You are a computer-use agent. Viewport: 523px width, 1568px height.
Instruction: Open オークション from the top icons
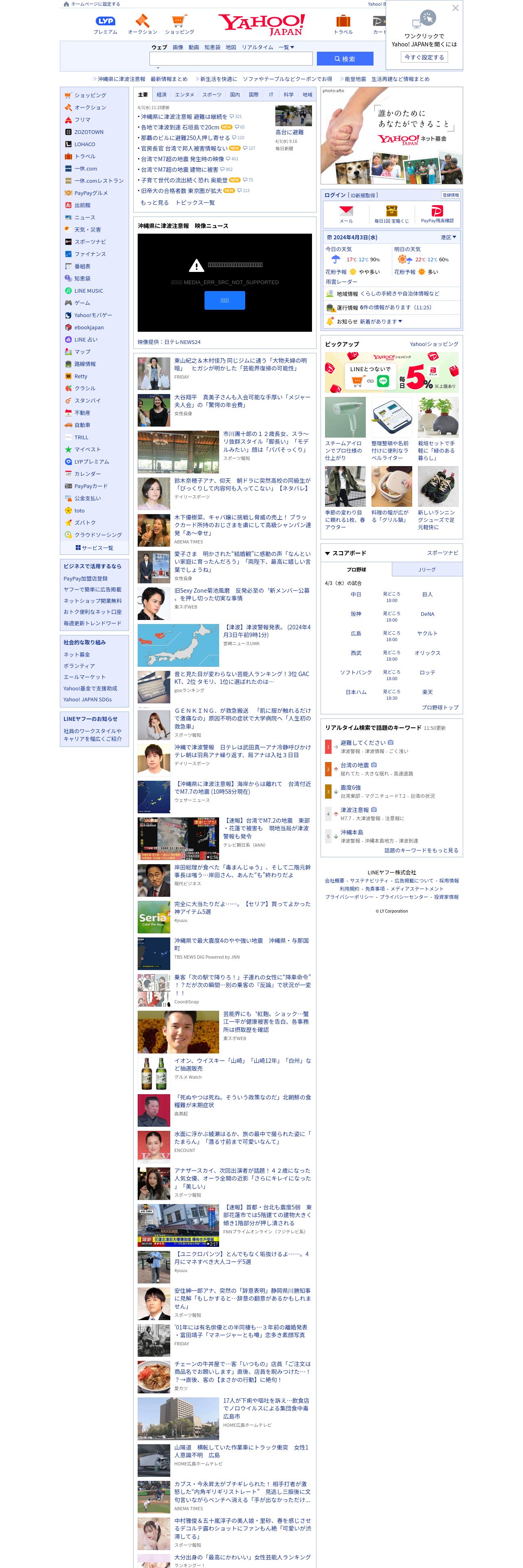[x=142, y=24]
